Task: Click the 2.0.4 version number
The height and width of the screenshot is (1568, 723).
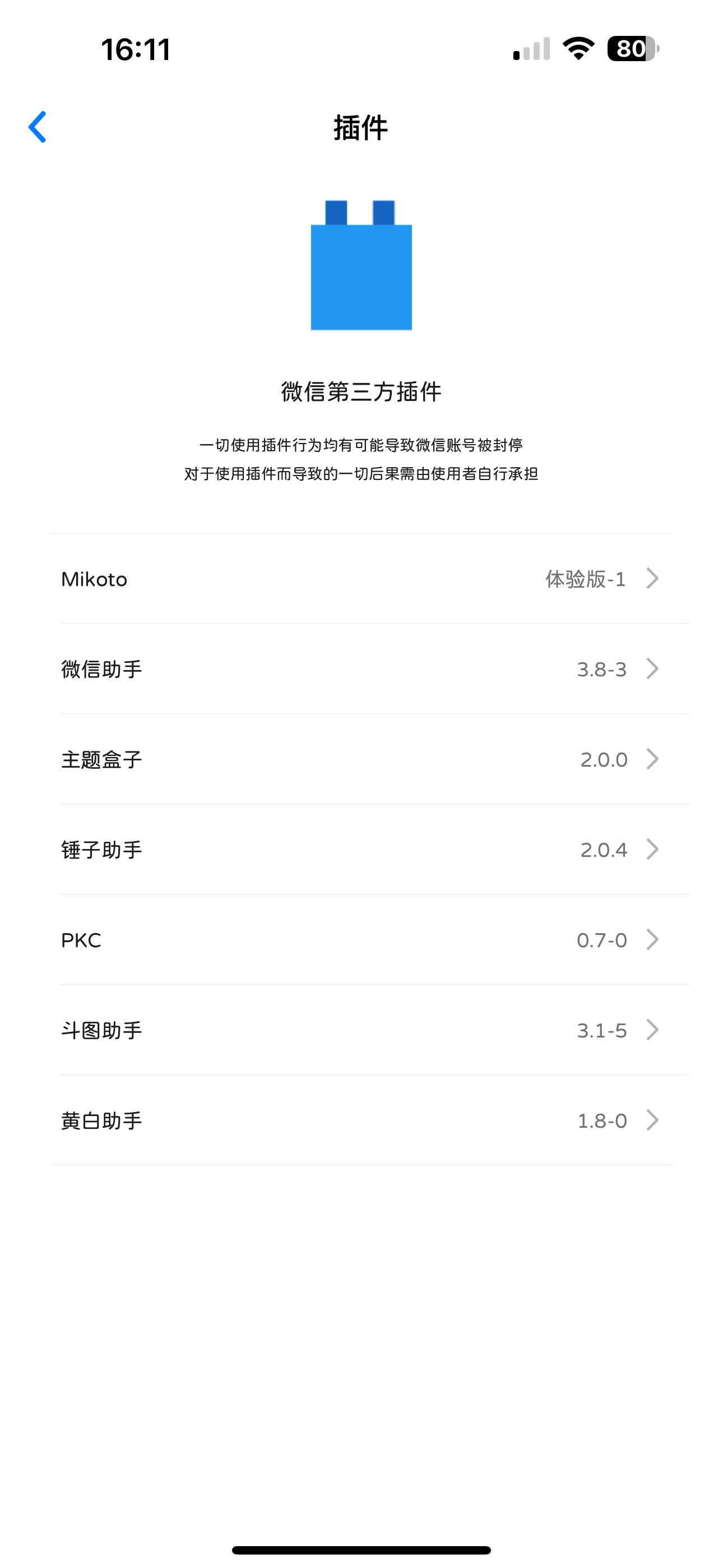Action: (603, 849)
